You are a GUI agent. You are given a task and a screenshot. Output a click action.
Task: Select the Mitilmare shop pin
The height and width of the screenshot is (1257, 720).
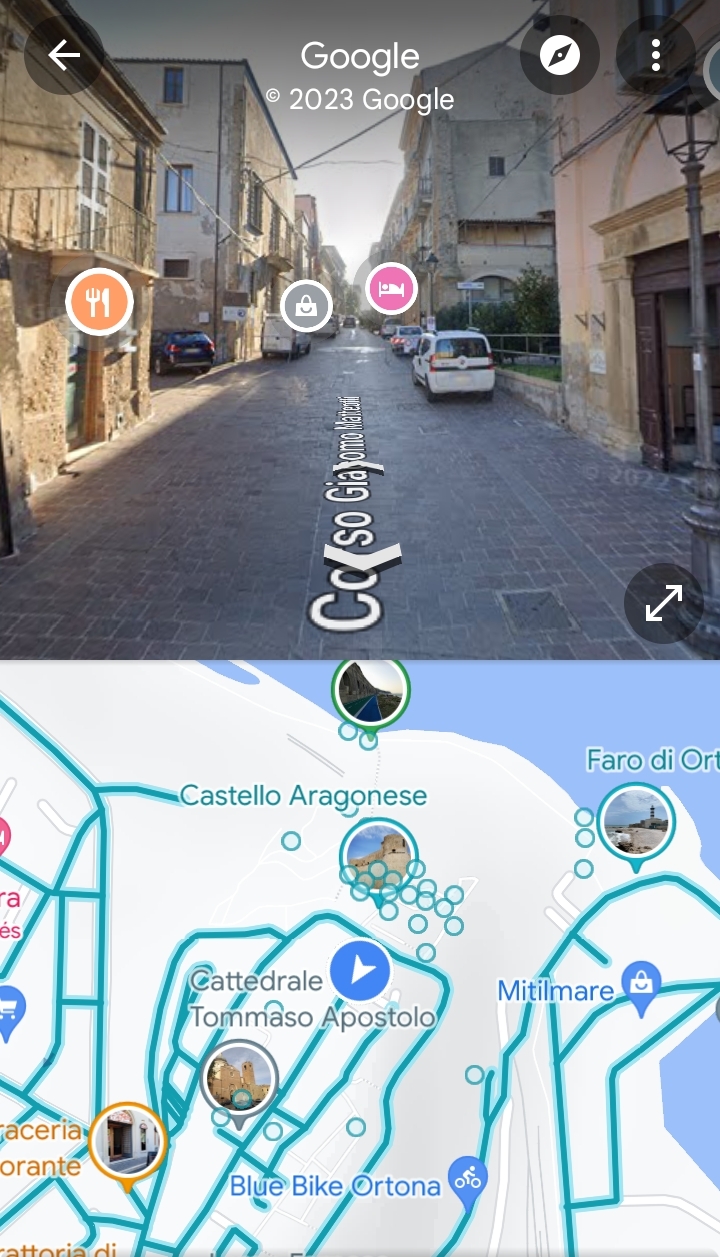[641, 982]
